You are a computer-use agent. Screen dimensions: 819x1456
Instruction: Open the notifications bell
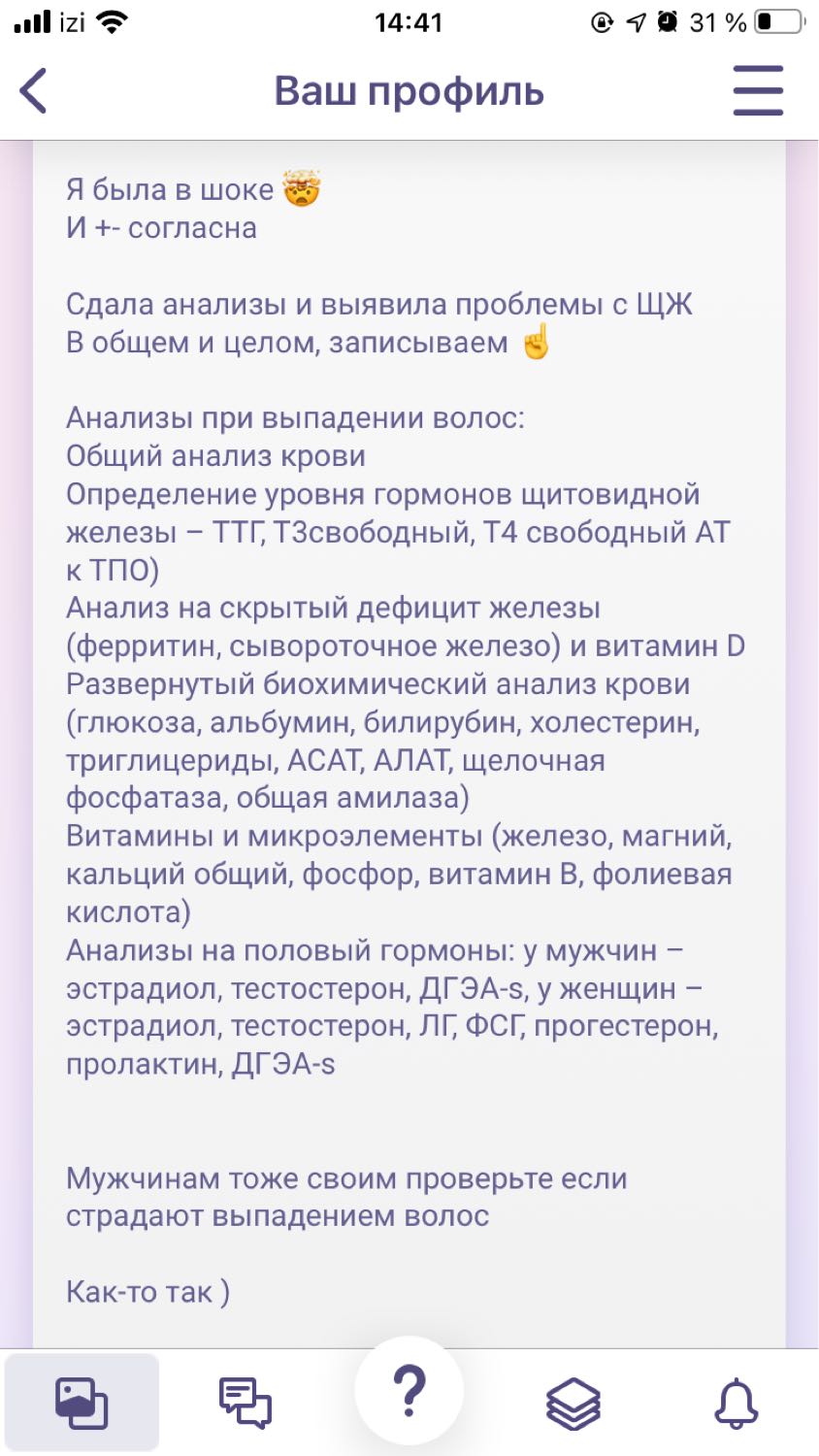[x=737, y=1403]
